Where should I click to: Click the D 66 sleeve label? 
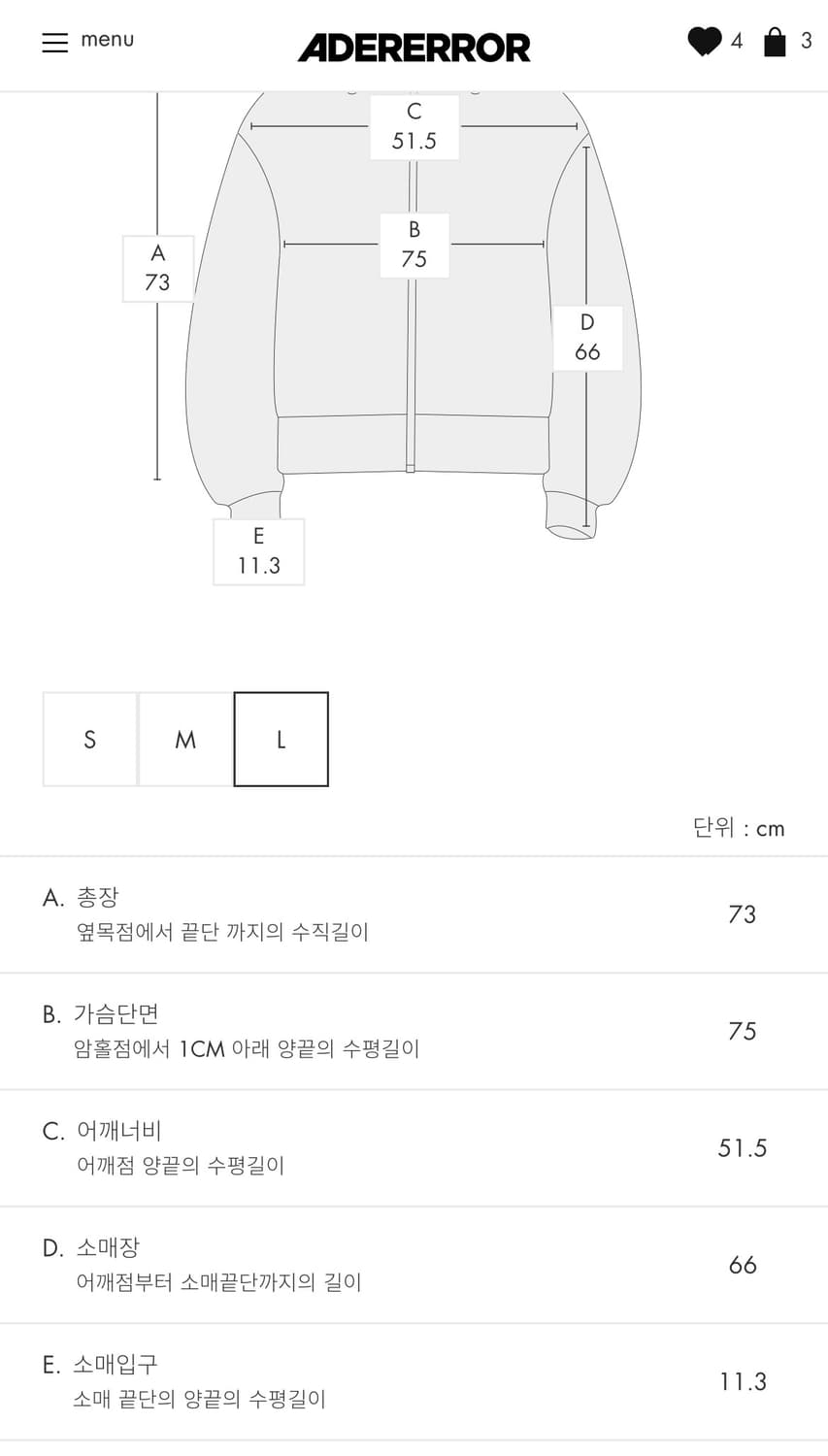(x=586, y=337)
